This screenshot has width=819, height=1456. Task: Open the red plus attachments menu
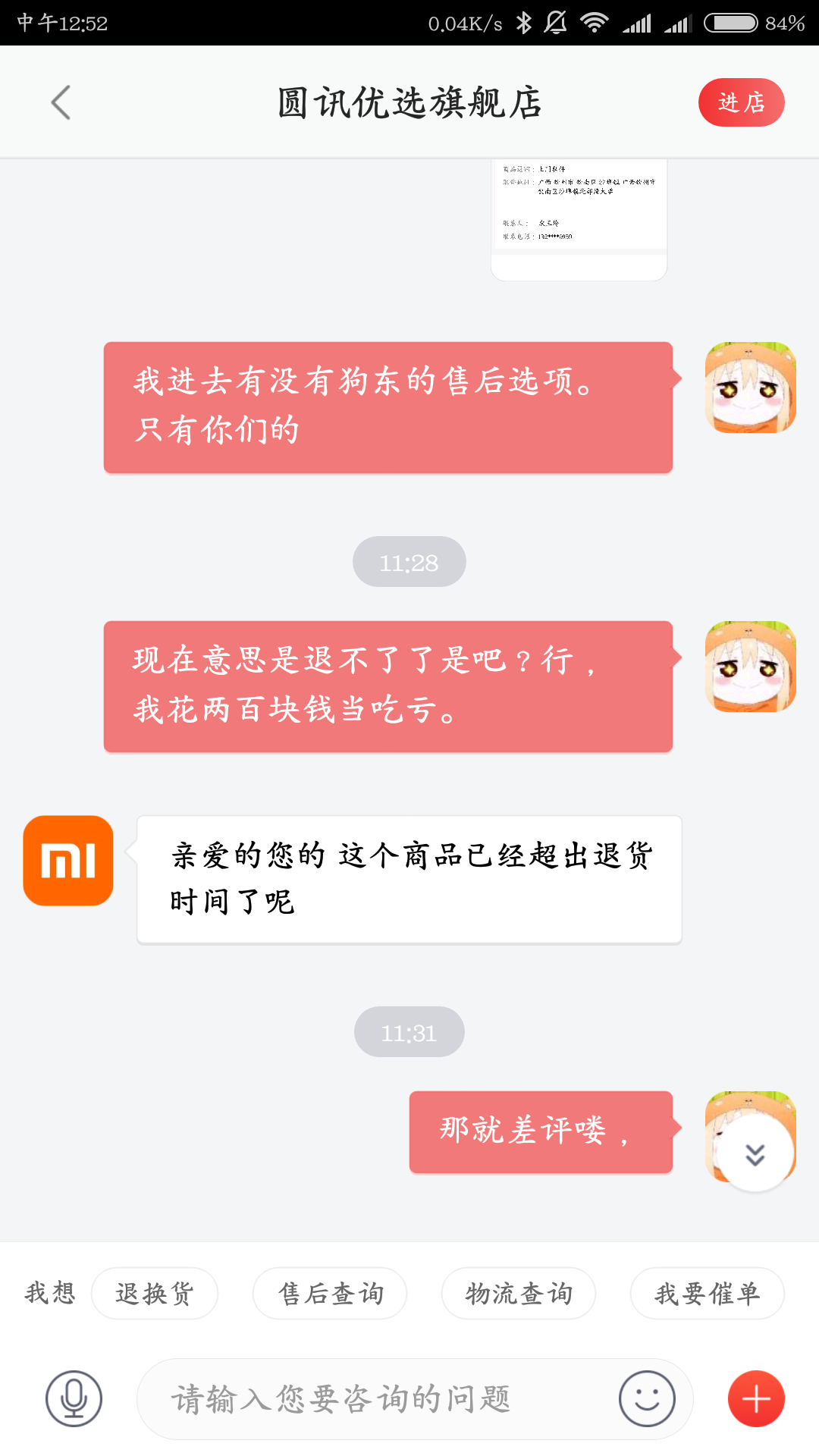pos(756,1398)
